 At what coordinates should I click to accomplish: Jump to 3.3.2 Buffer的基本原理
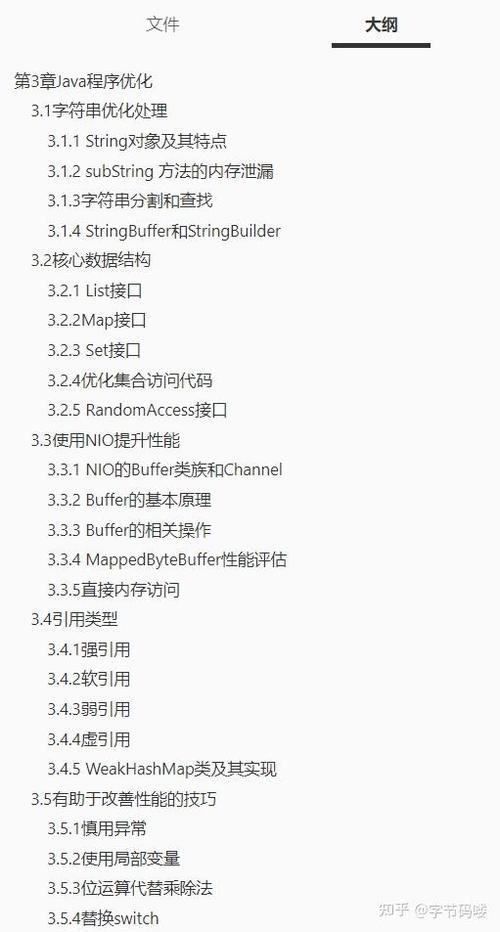130,500
